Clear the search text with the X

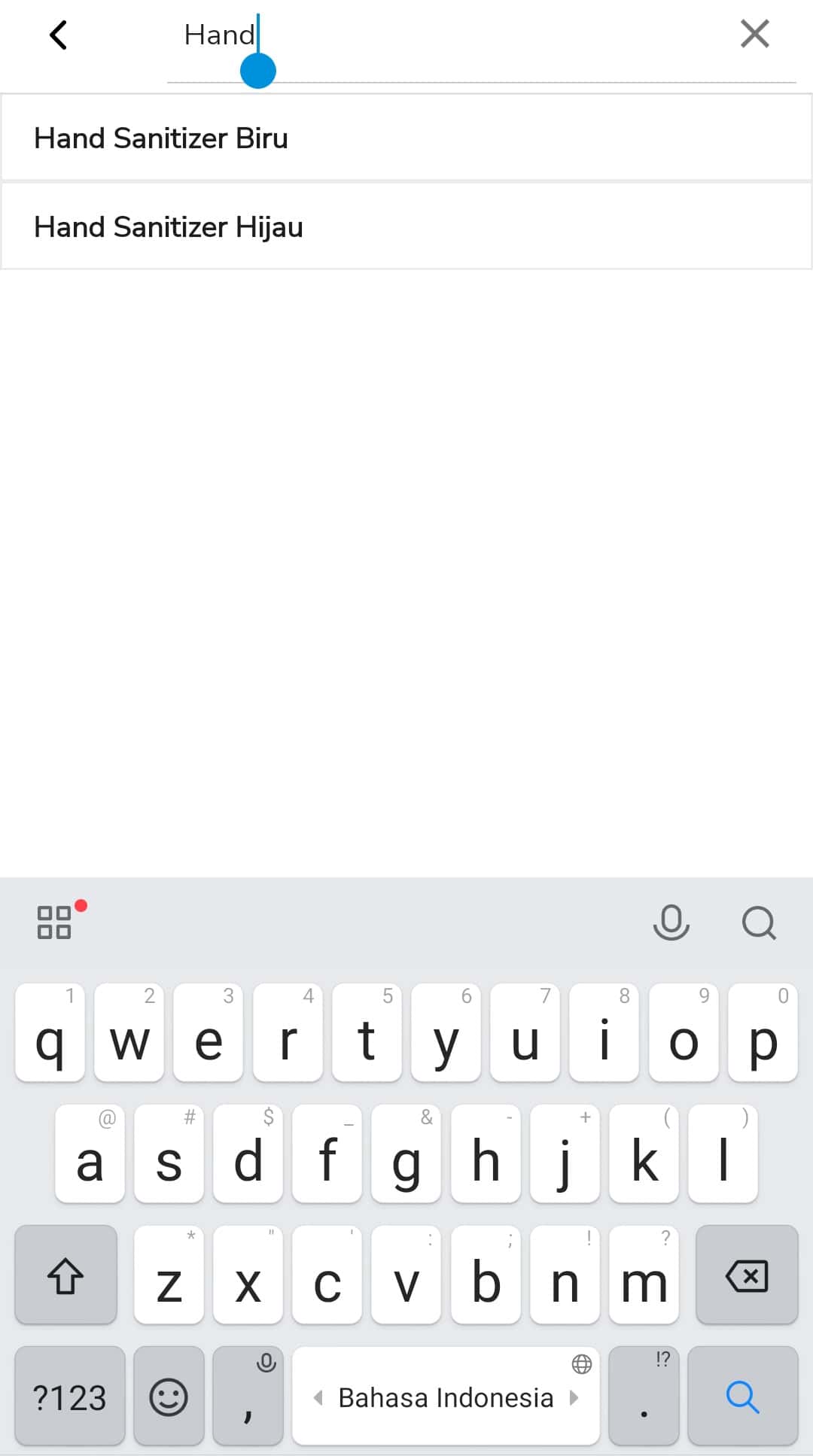[x=754, y=34]
